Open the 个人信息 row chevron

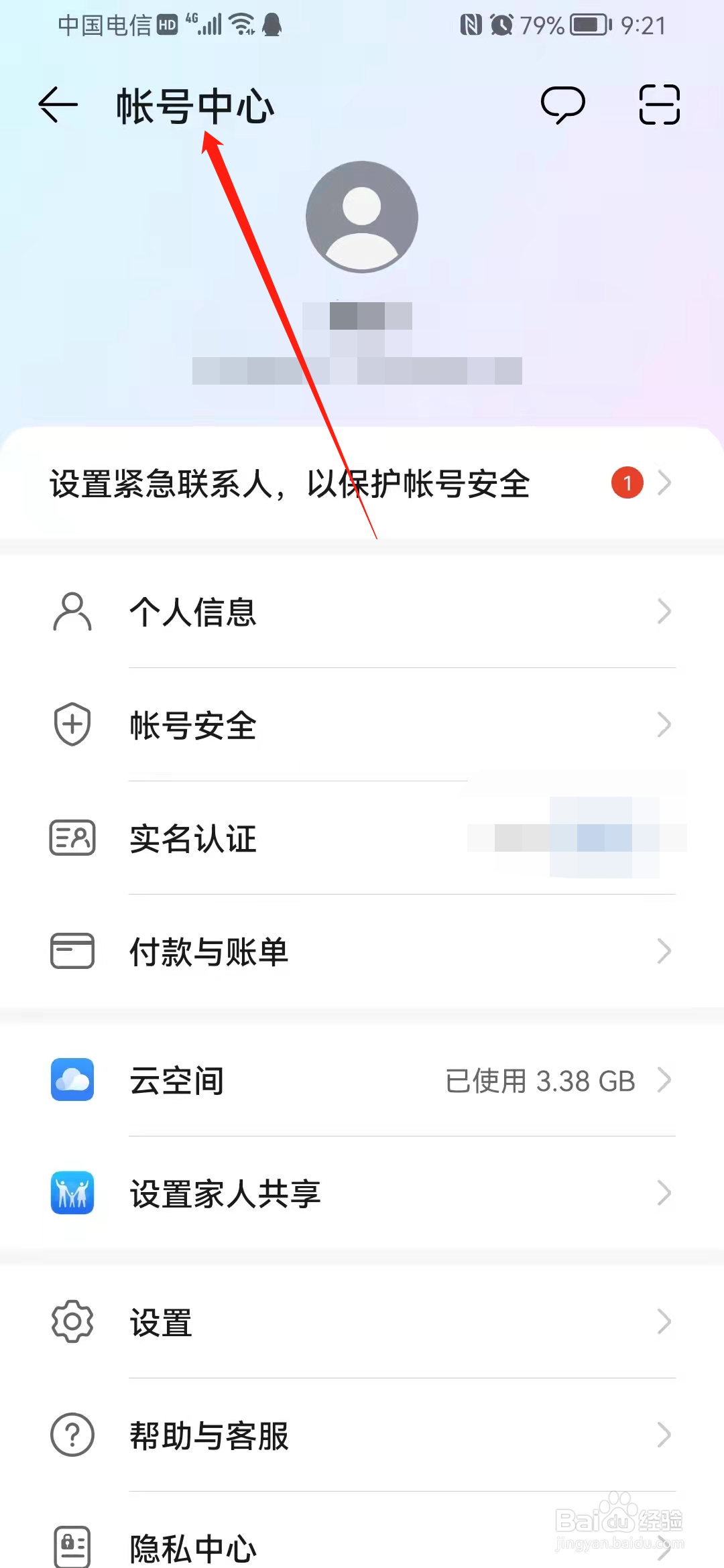click(664, 612)
